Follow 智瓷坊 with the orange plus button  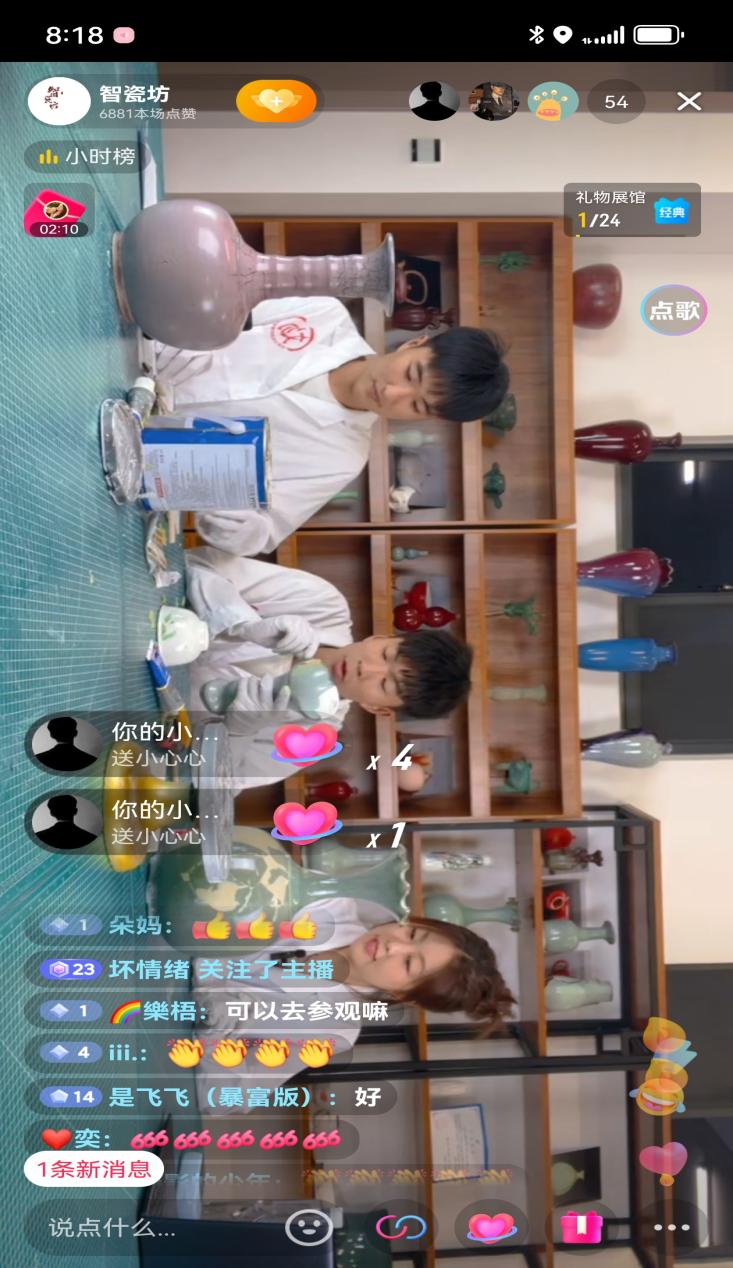click(276, 101)
